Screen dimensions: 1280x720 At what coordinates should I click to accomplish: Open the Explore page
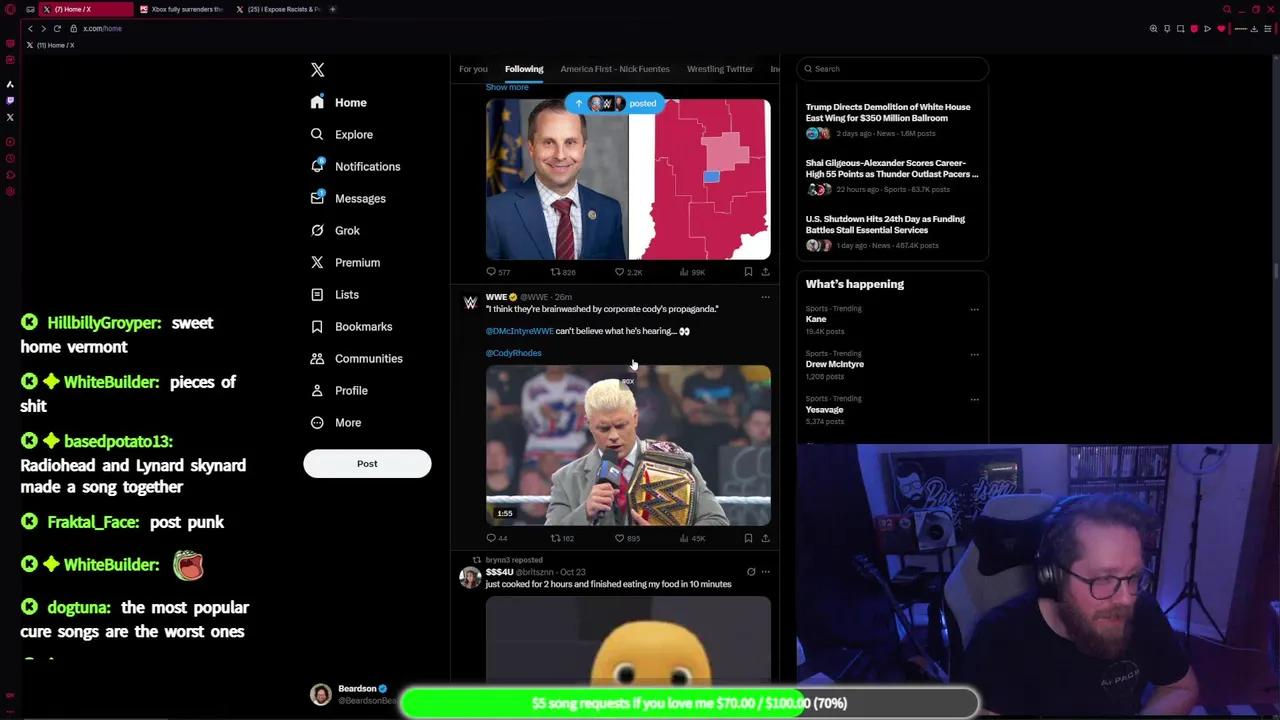click(x=353, y=134)
